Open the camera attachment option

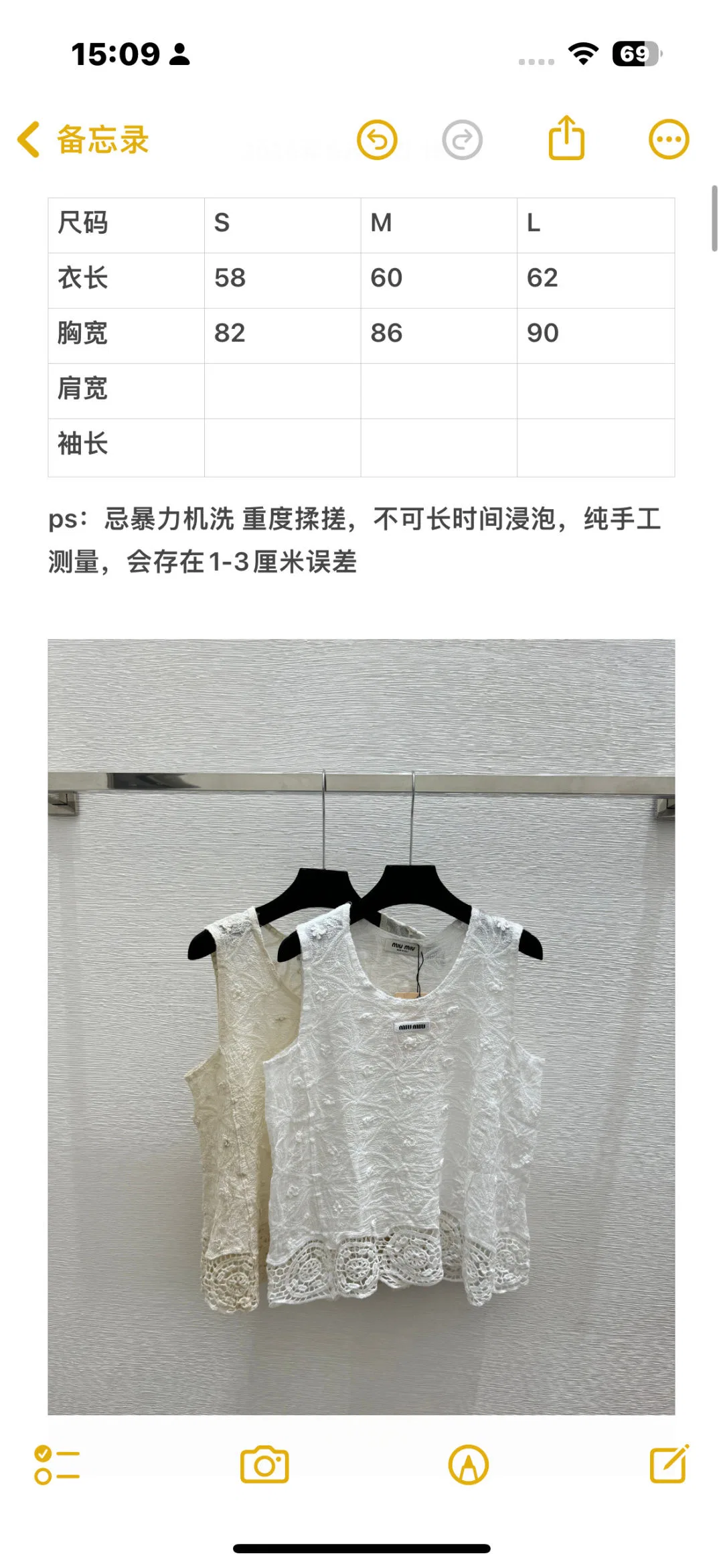tap(264, 1465)
